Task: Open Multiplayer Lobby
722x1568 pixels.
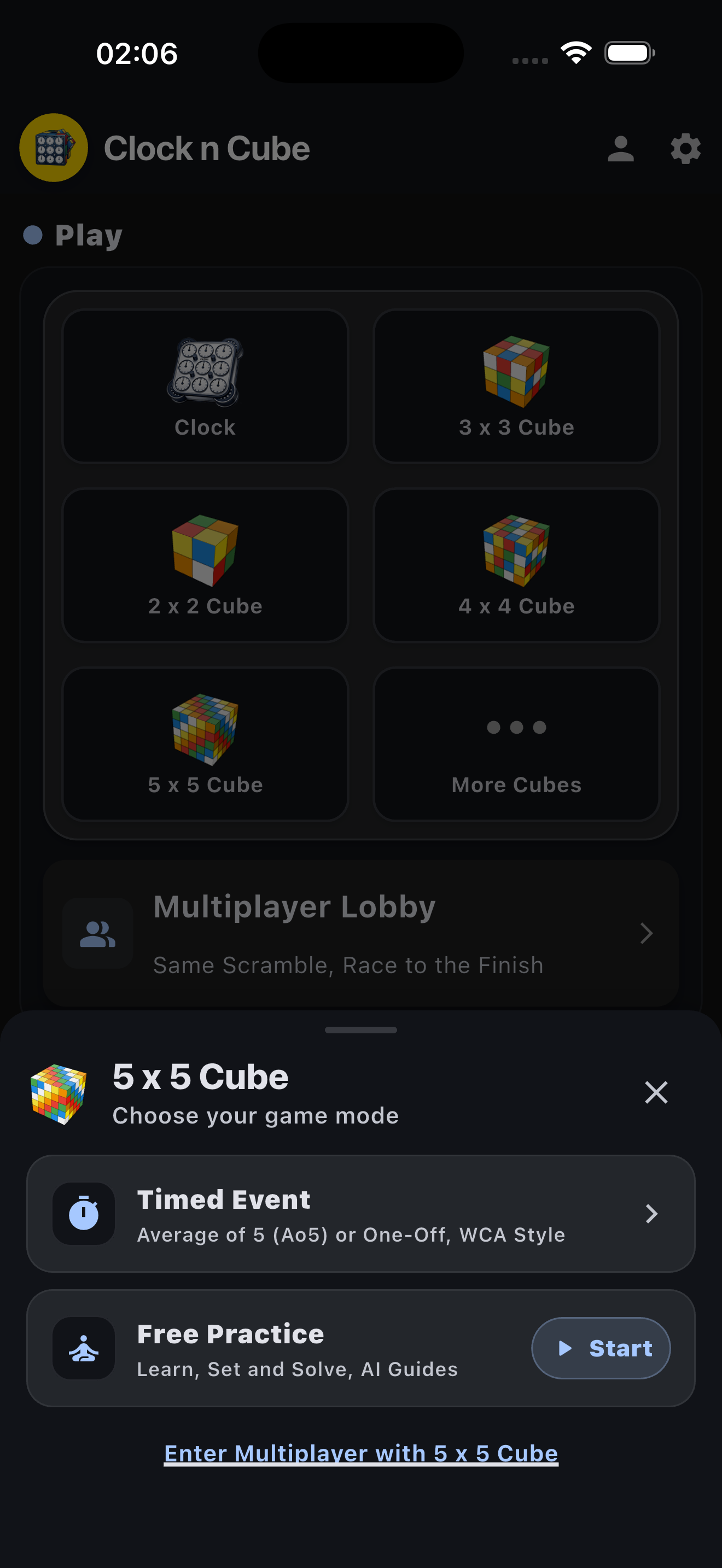Action: click(361, 933)
